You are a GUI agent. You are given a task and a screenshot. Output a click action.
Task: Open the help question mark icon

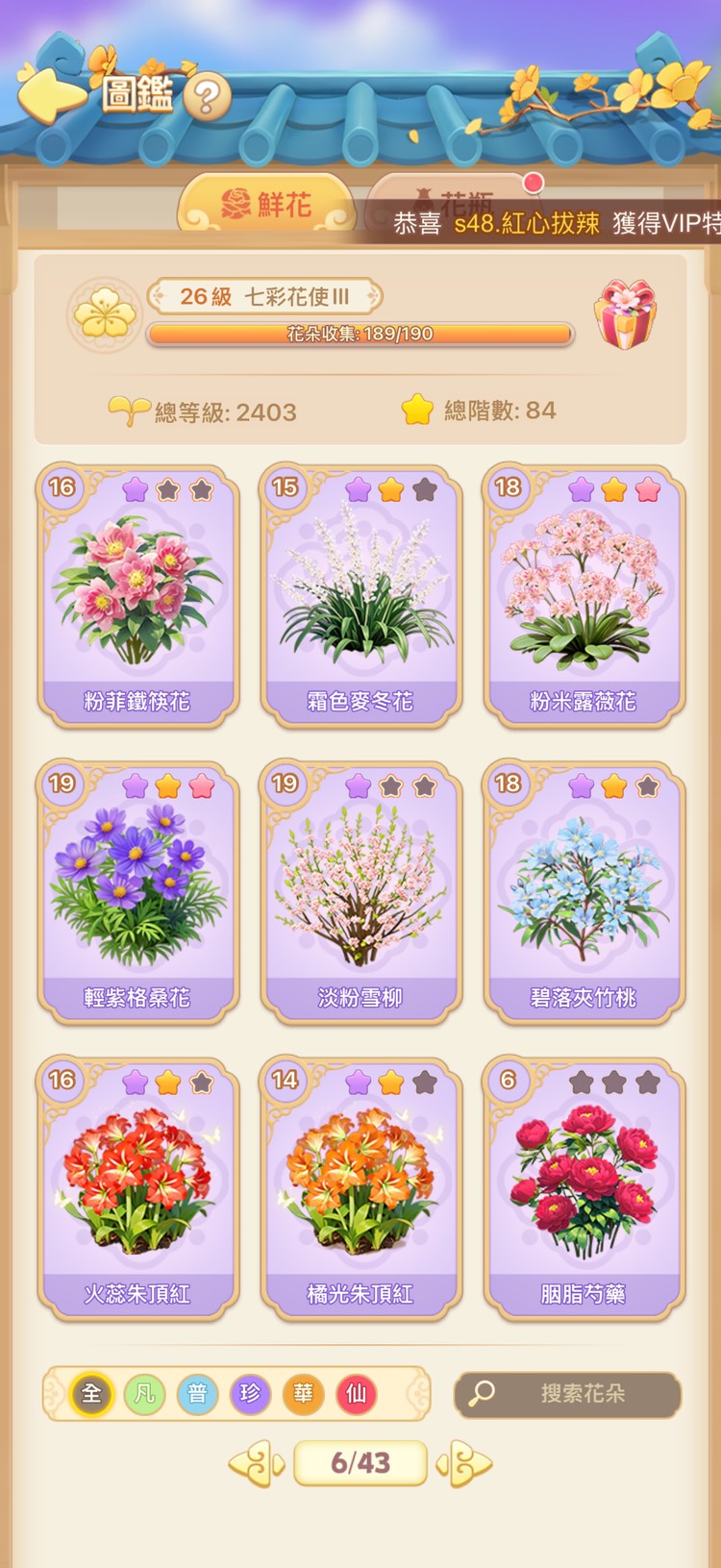click(x=207, y=96)
